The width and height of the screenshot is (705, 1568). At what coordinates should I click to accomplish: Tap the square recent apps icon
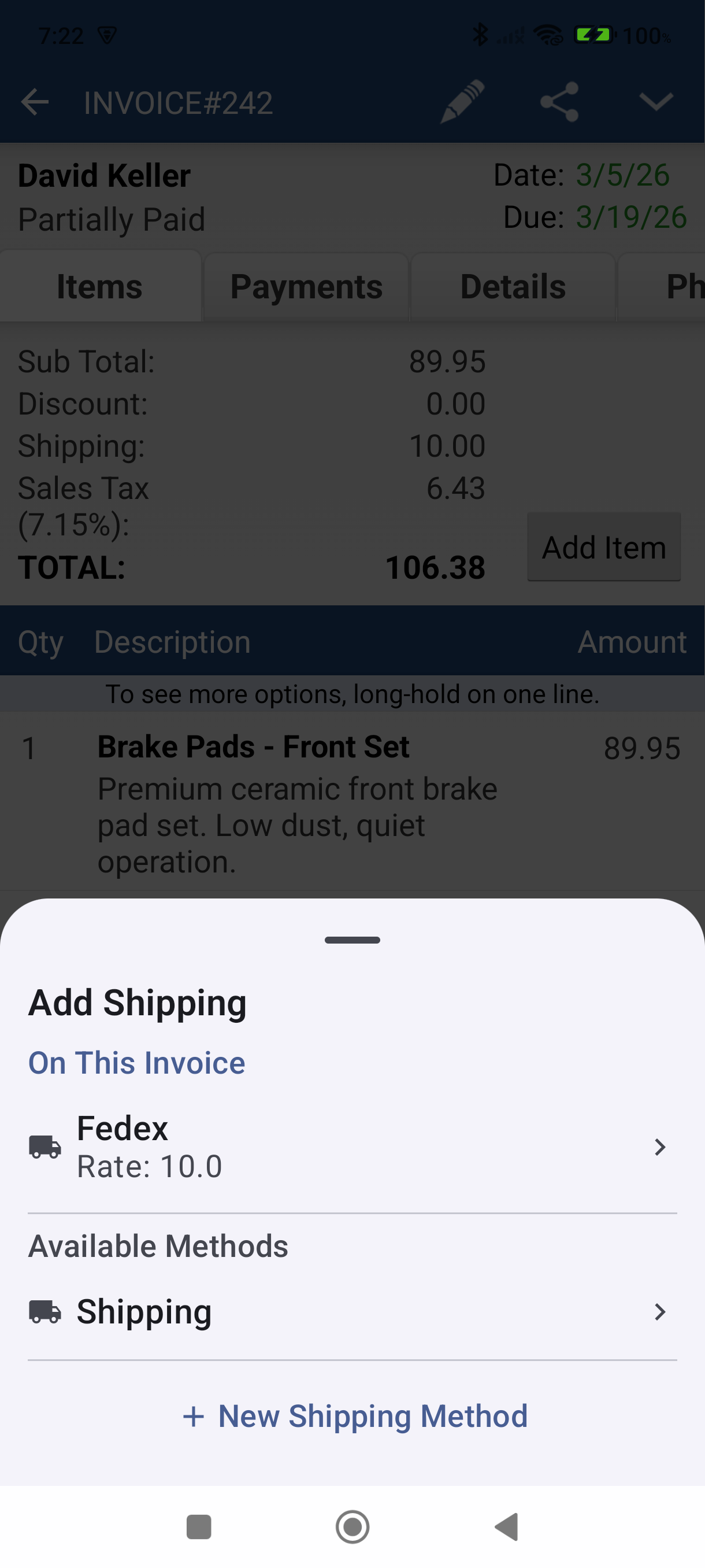pyautogui.click(x=198, y=1526)
